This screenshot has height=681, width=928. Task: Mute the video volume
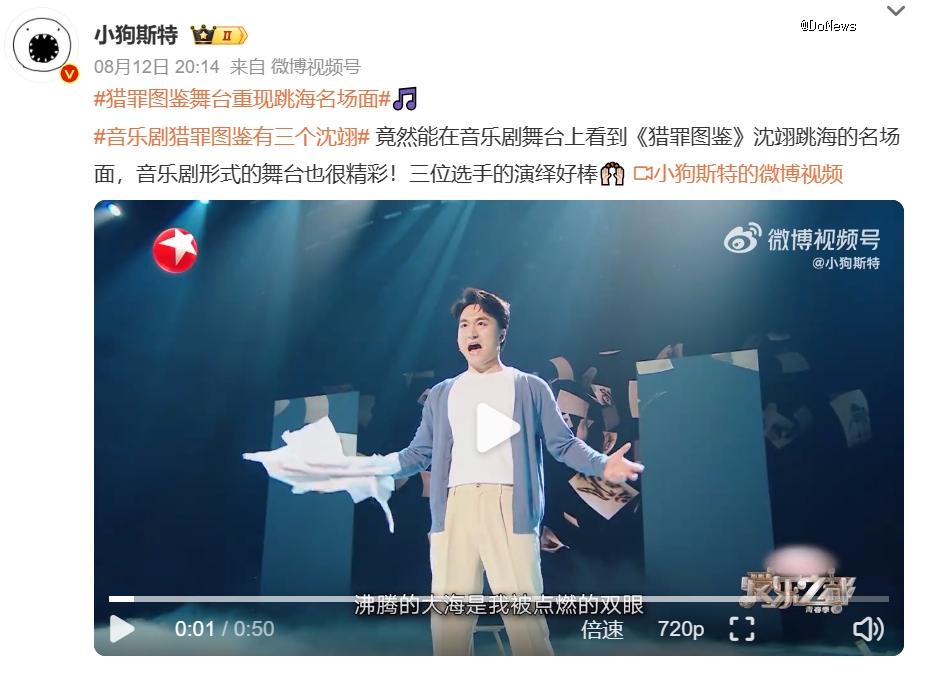pyautogui.click(x=867, y=629)
